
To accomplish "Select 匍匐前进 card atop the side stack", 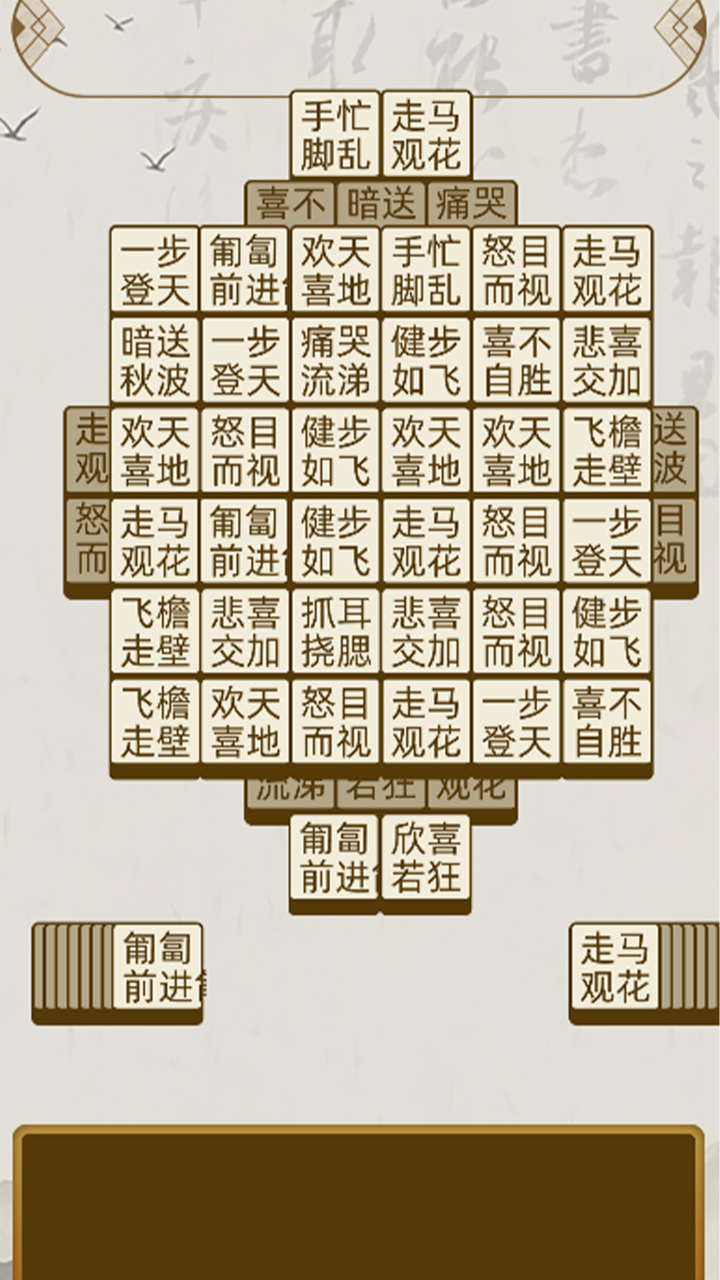I will 158,967.
